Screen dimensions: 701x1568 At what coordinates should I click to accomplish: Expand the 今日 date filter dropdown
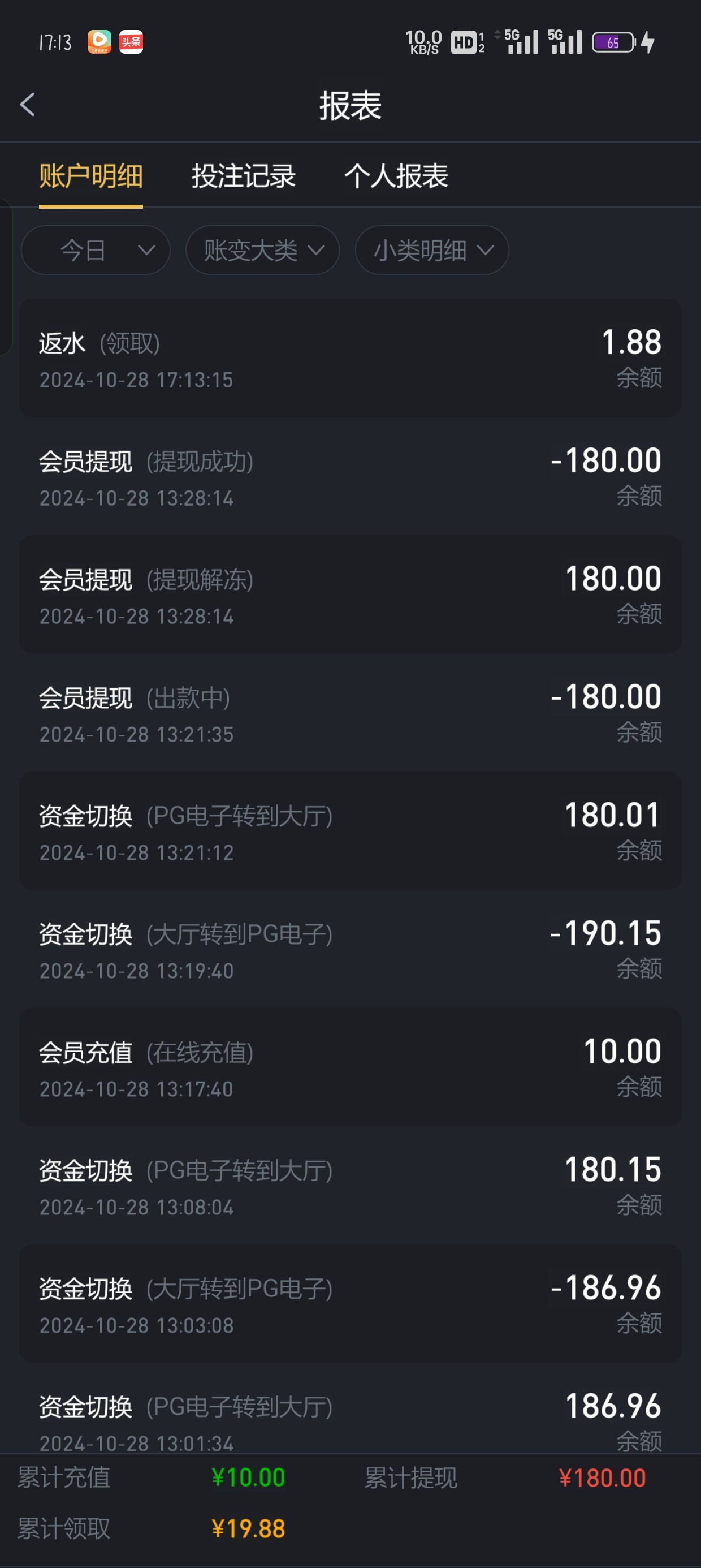pyautogui.click(x=96, y=250)
